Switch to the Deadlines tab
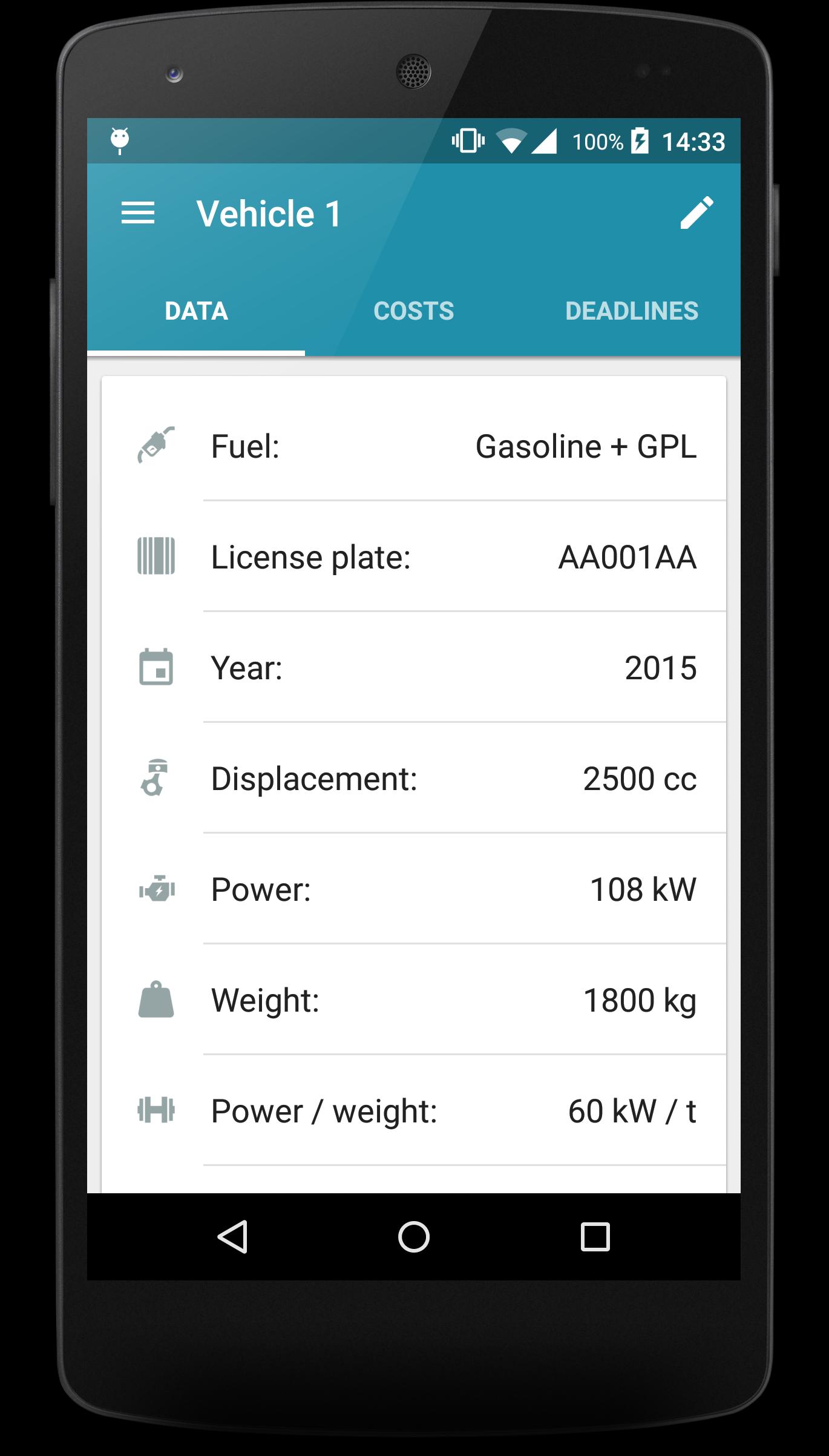The width and height of the screenshot is (829, 1456). point(631,311)
